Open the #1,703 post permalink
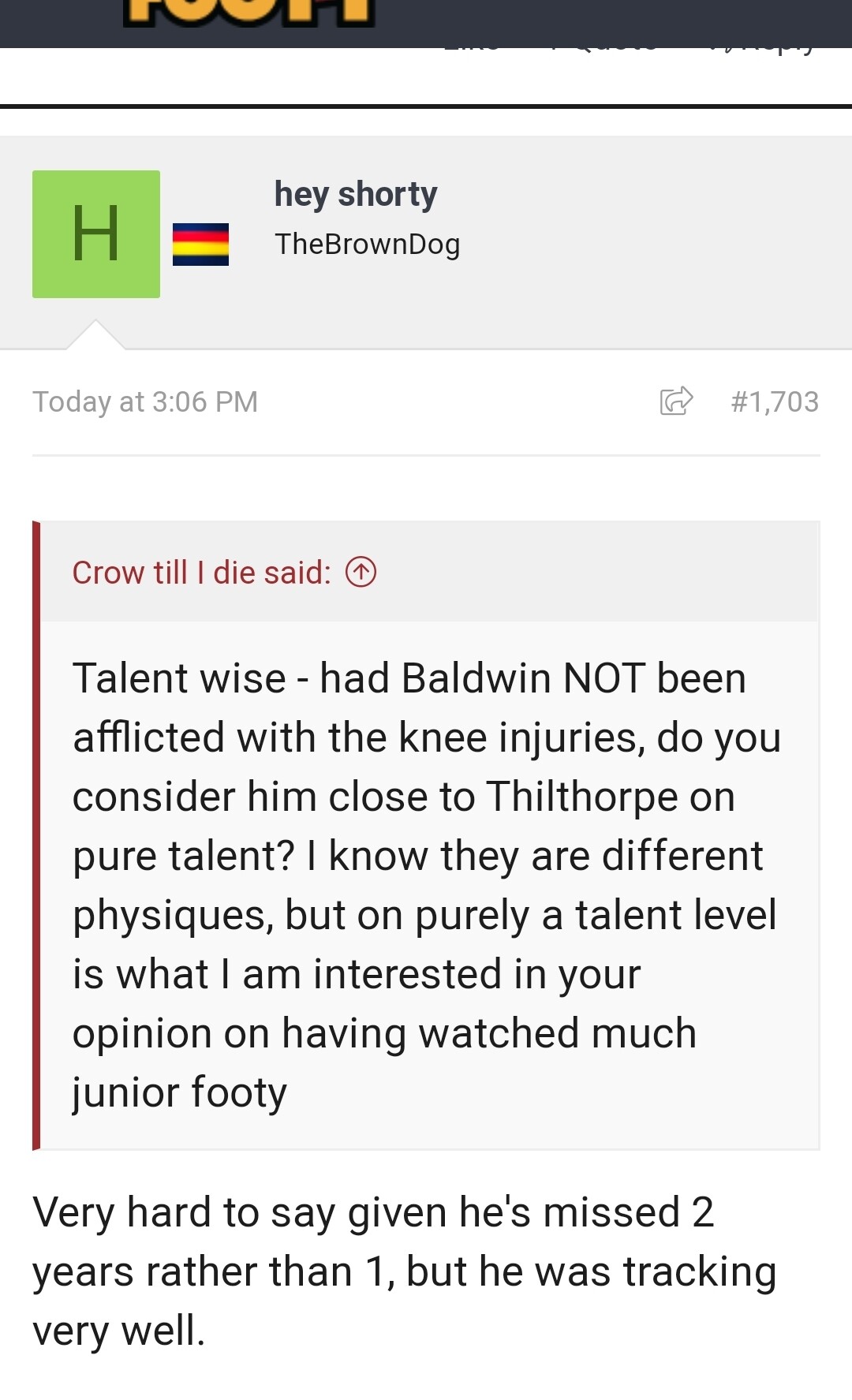852x1400 pixels. tap(775, 401)
